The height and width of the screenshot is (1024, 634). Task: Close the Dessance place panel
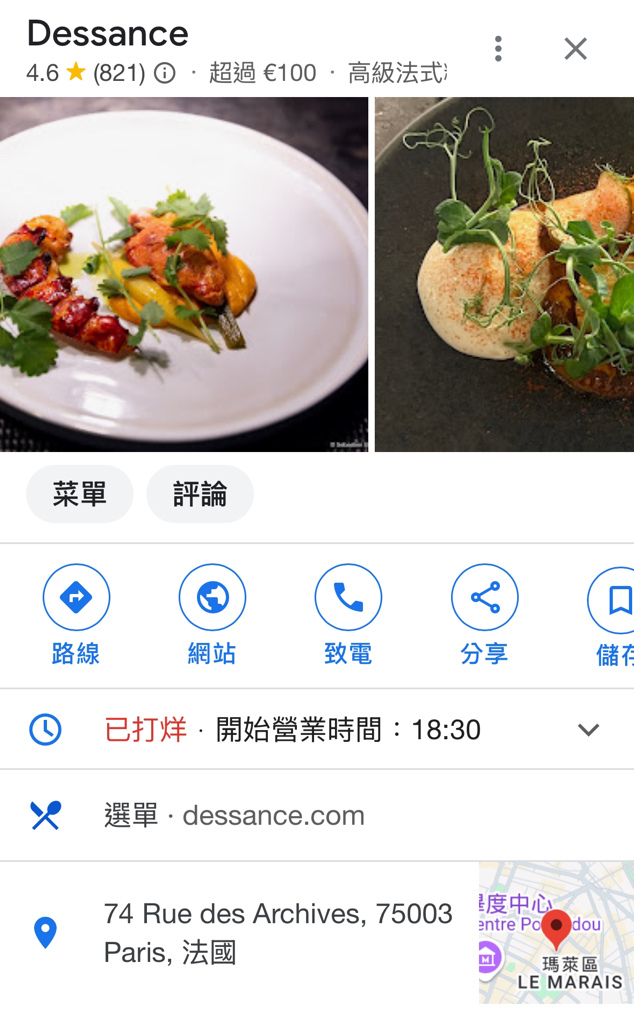tap(575, 48)
